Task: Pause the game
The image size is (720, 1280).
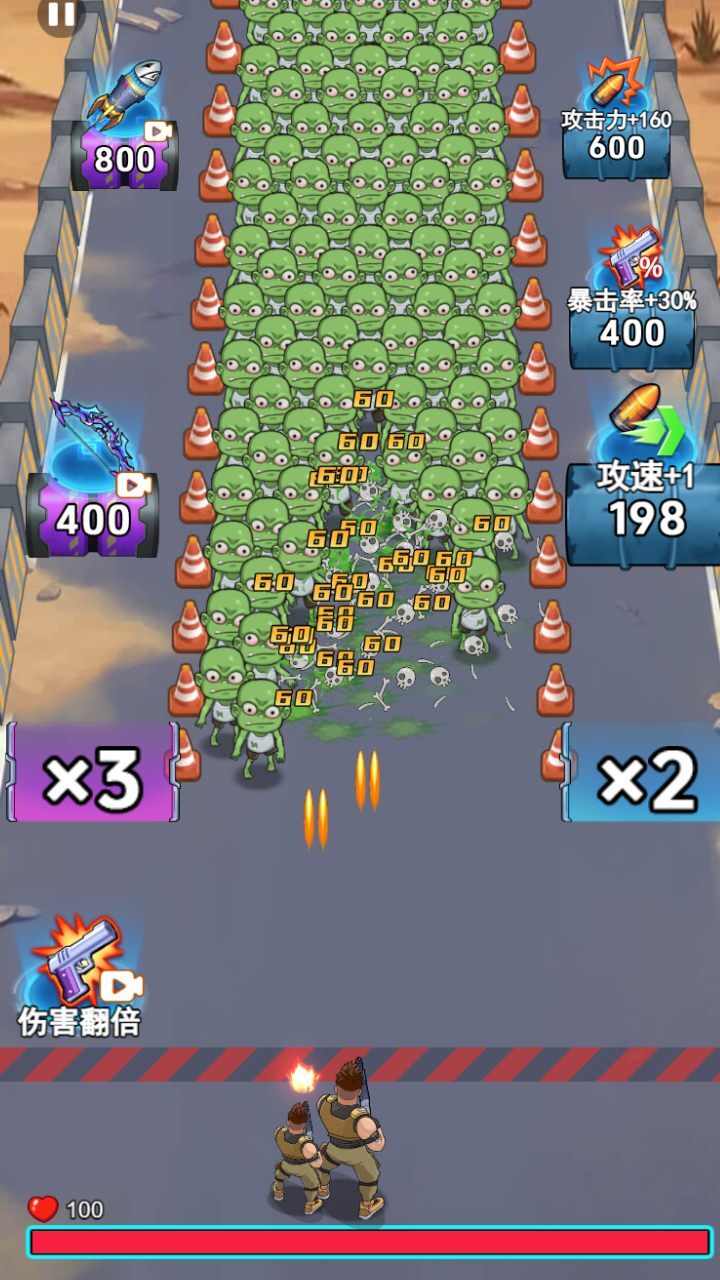Action: [x=61, y=14]
